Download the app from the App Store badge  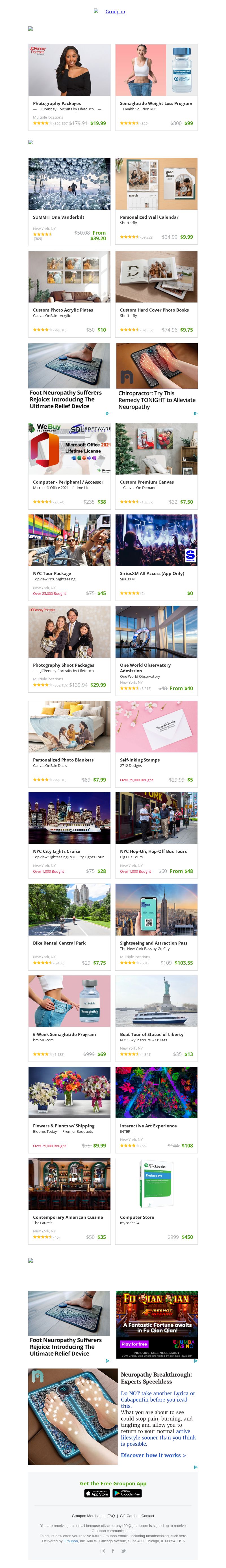tap(97, 1493)
